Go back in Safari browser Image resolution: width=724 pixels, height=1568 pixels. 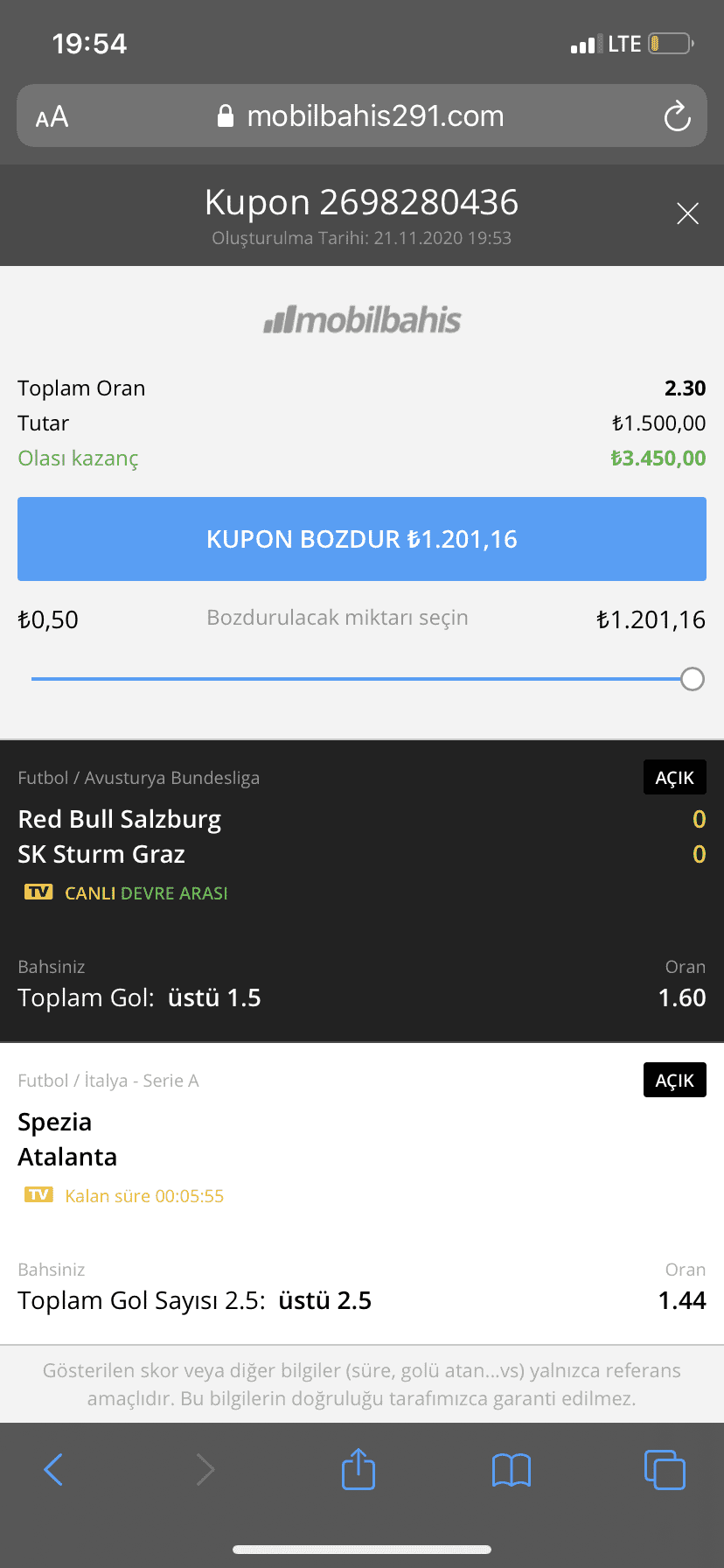[53, 1469]
